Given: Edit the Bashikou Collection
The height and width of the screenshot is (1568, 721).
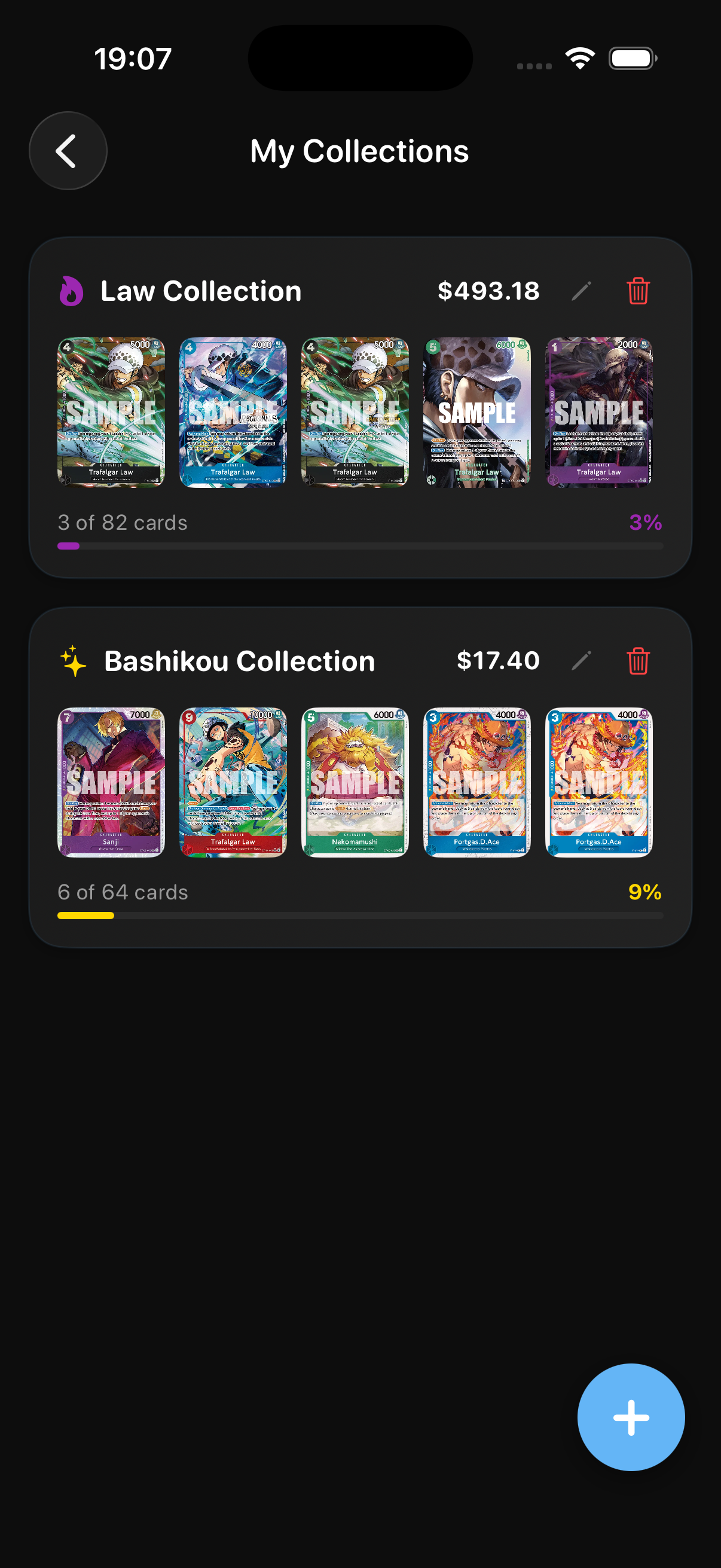Looking at the screenshot, I should coord(581,660).
